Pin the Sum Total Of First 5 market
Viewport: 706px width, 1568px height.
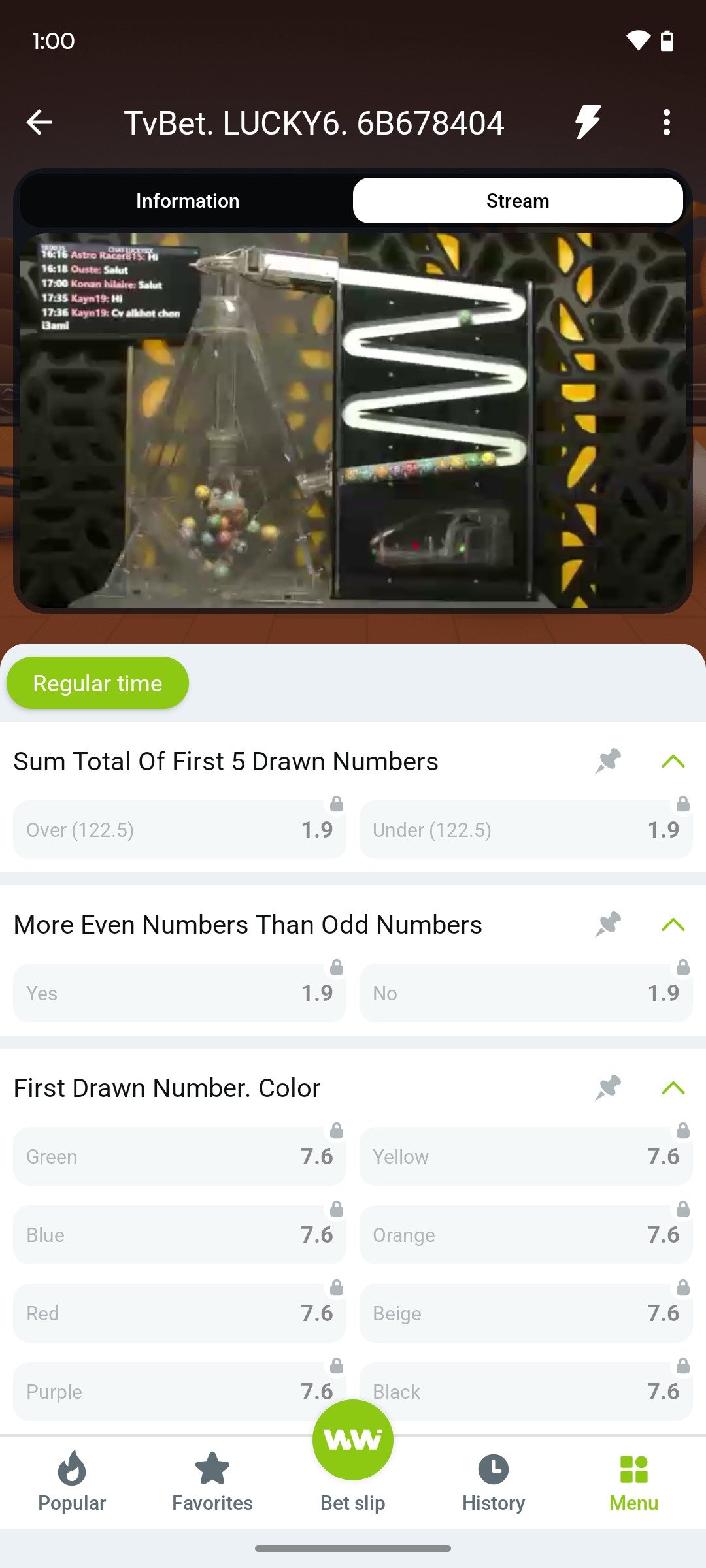[608, 761]
